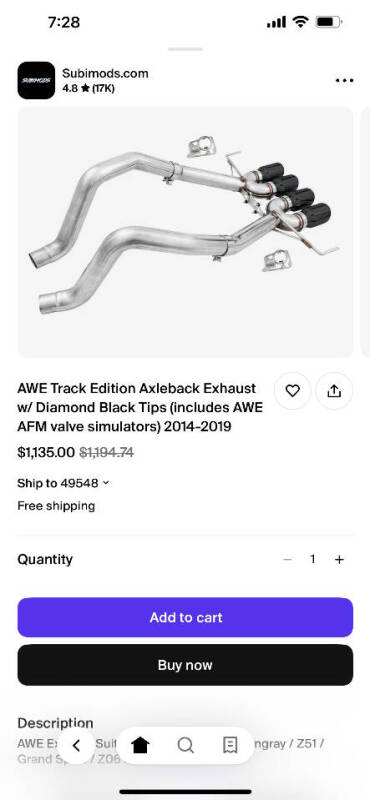Save the exhaust with the heart icon

292,391
